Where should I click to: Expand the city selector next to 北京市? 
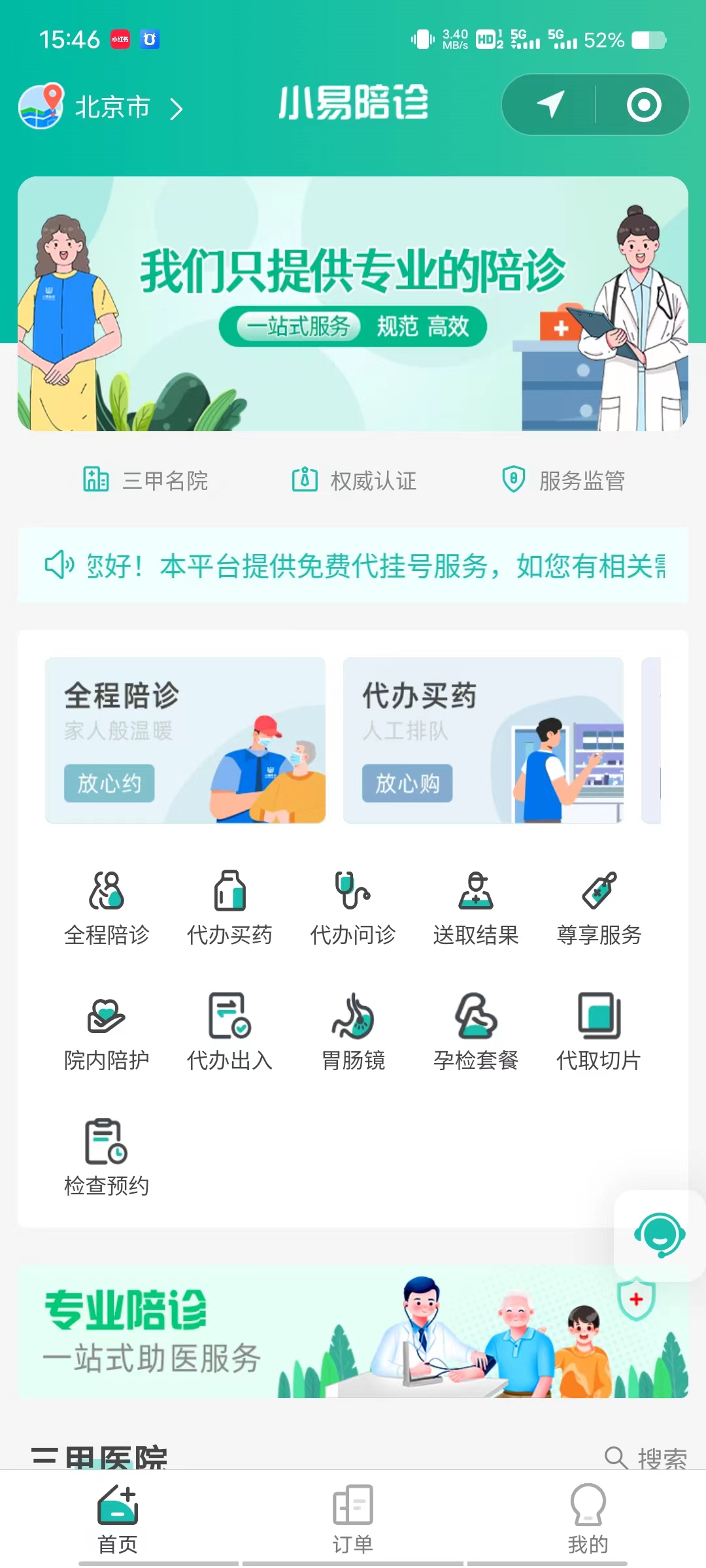(x=175, y=108)
